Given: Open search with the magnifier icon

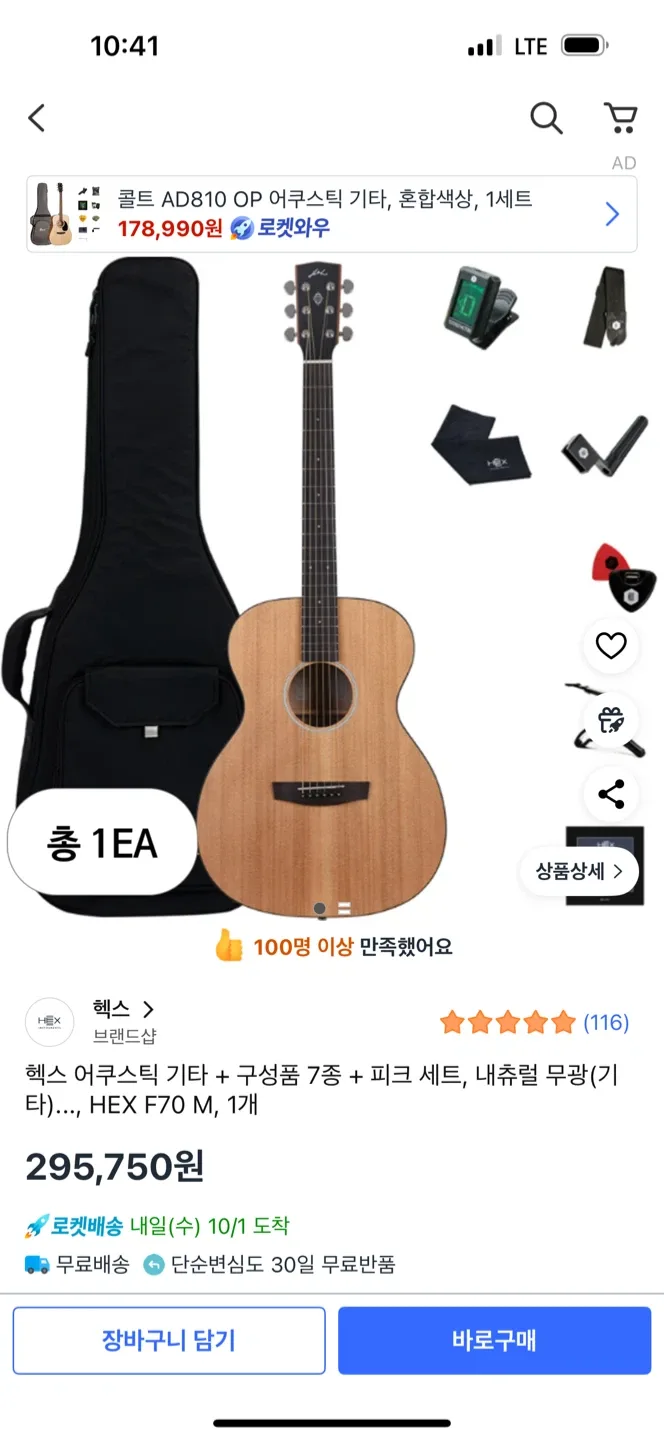Looking at the screenshot, I should click(546, 118).
